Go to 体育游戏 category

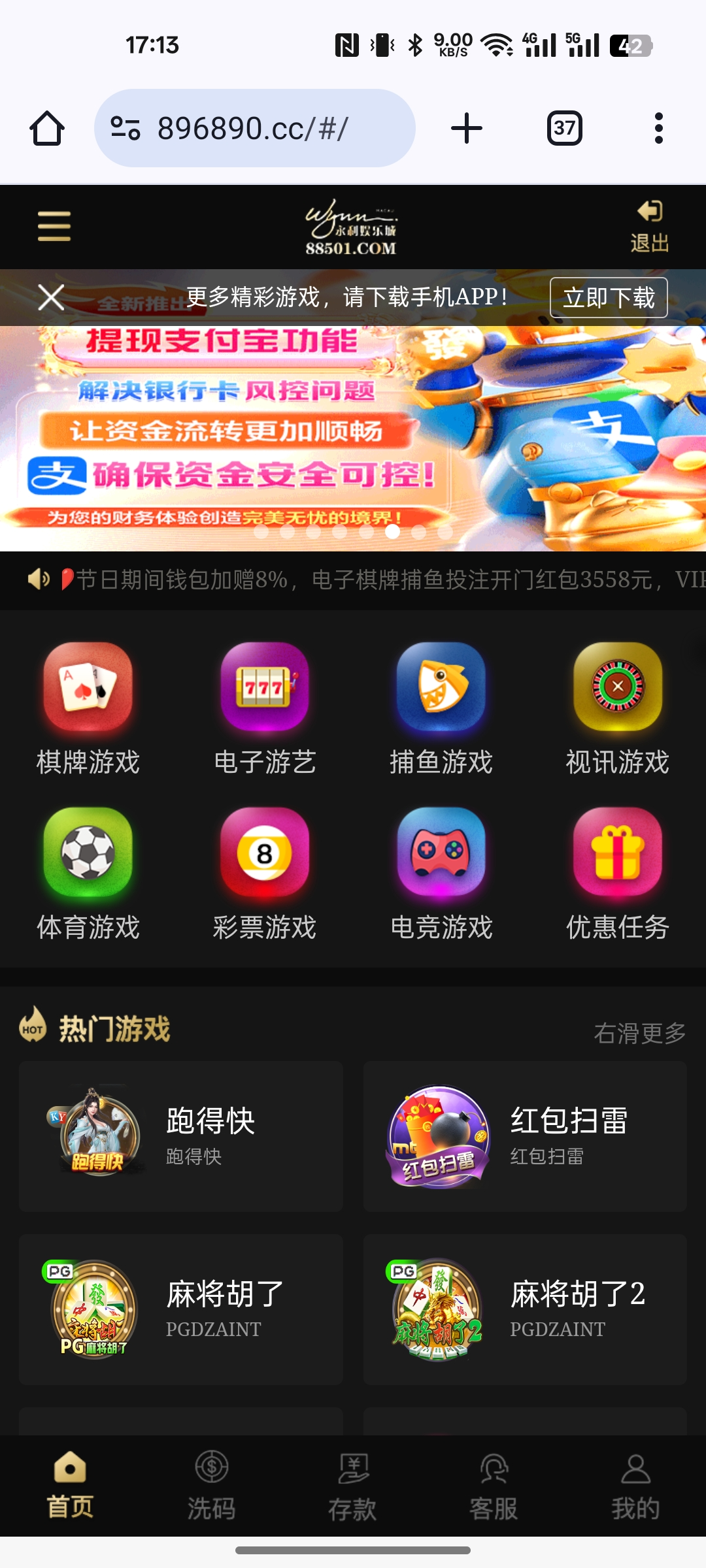click(88, 874)
